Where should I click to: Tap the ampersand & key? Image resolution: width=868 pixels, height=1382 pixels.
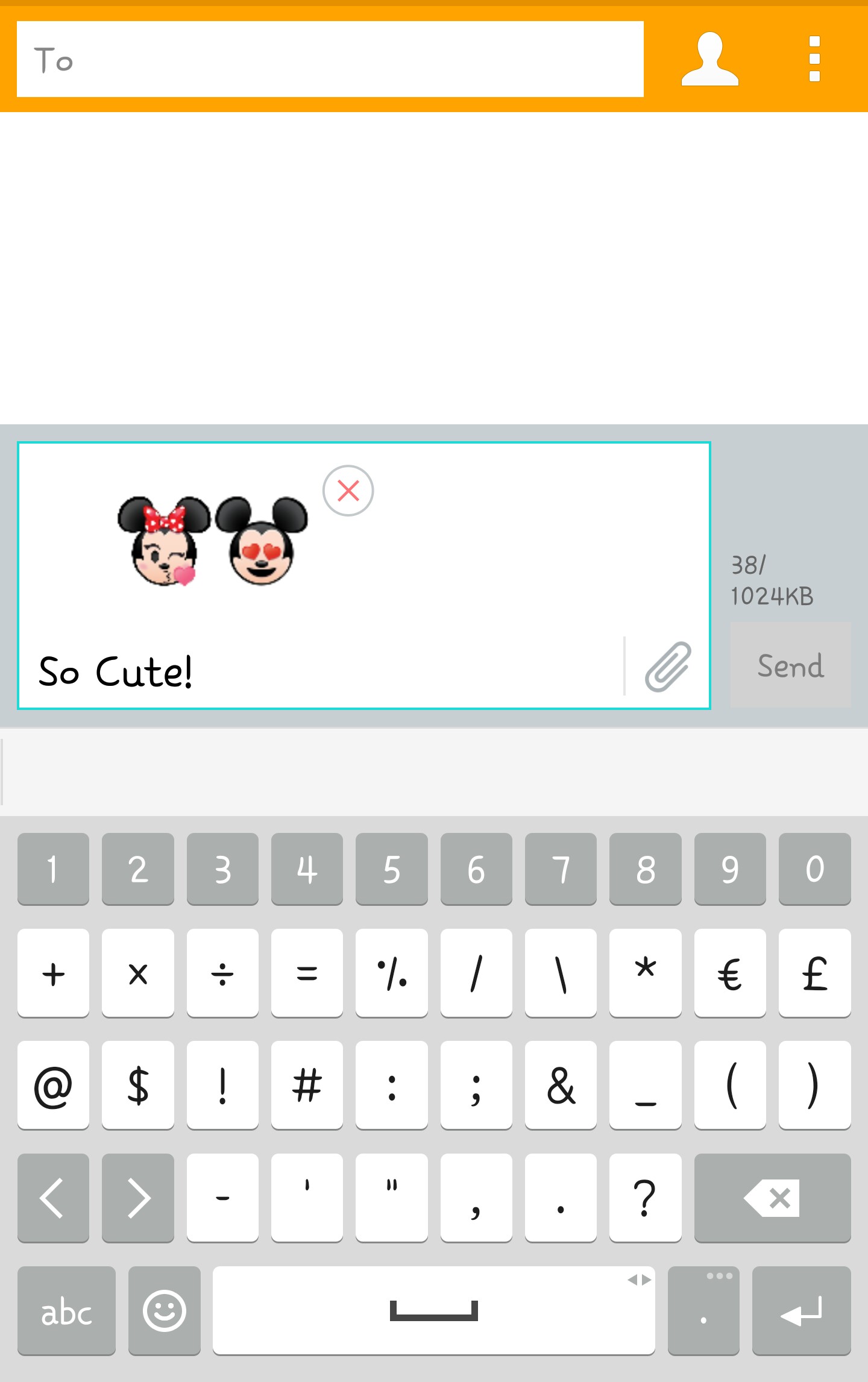(561, 1085)
